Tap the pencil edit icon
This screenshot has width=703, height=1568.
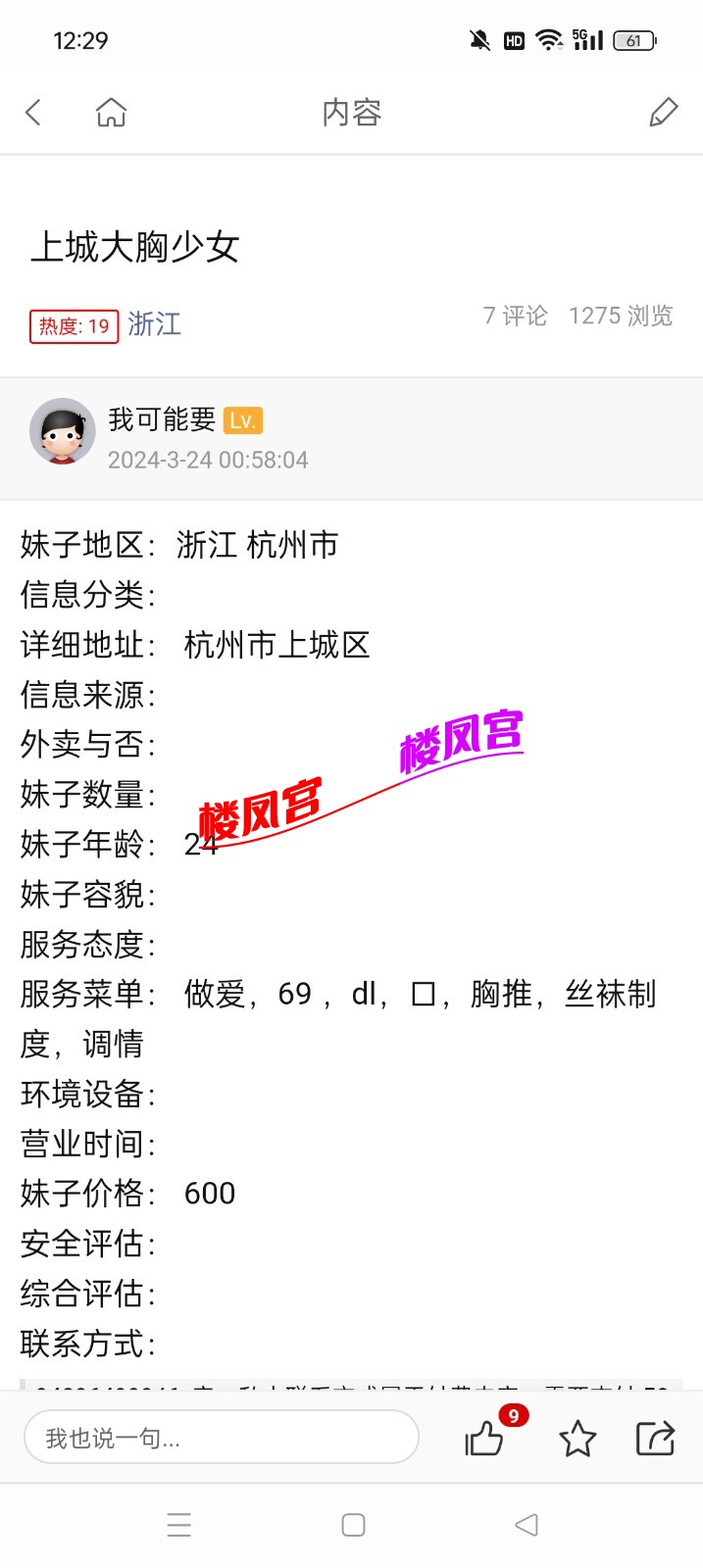pyautogui.click(x=664, y=113)
